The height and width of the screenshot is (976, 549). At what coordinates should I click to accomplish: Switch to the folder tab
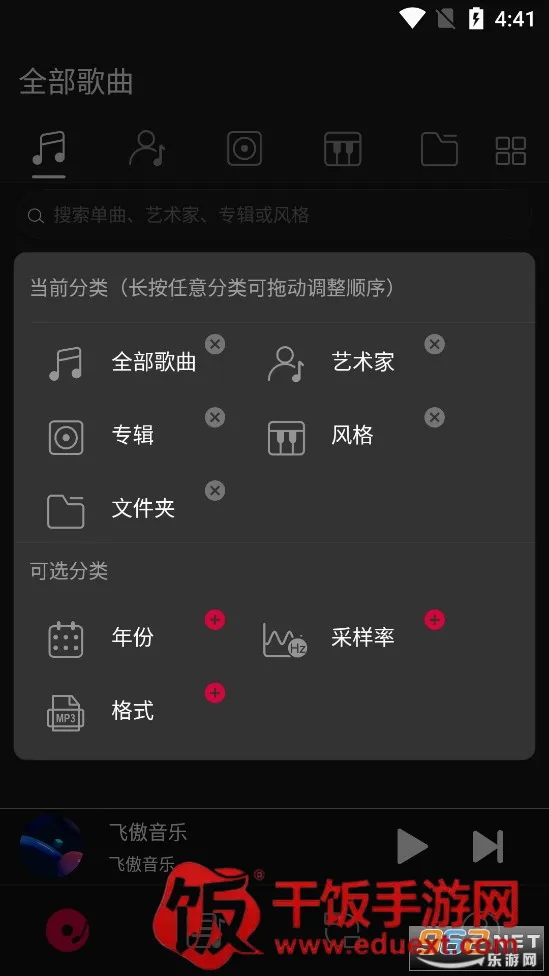click(x=439, y=149)
